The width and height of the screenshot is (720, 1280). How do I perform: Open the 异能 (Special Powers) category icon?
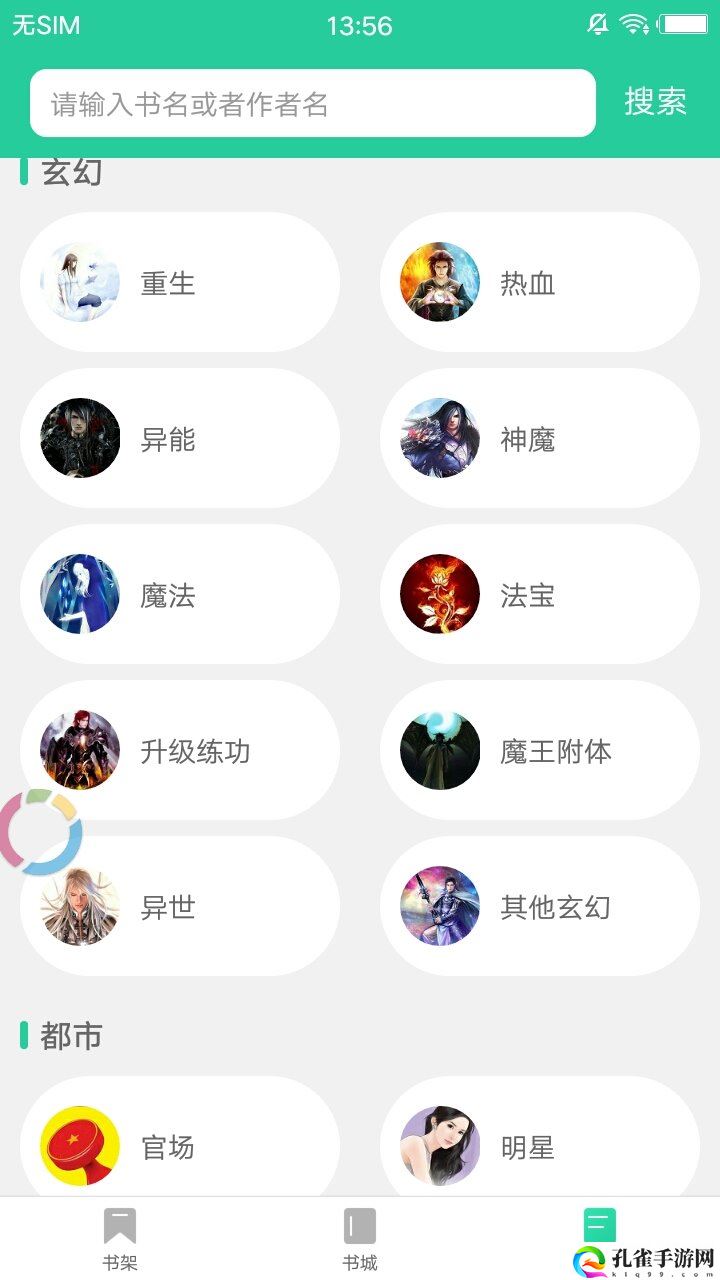coord(79,438)
